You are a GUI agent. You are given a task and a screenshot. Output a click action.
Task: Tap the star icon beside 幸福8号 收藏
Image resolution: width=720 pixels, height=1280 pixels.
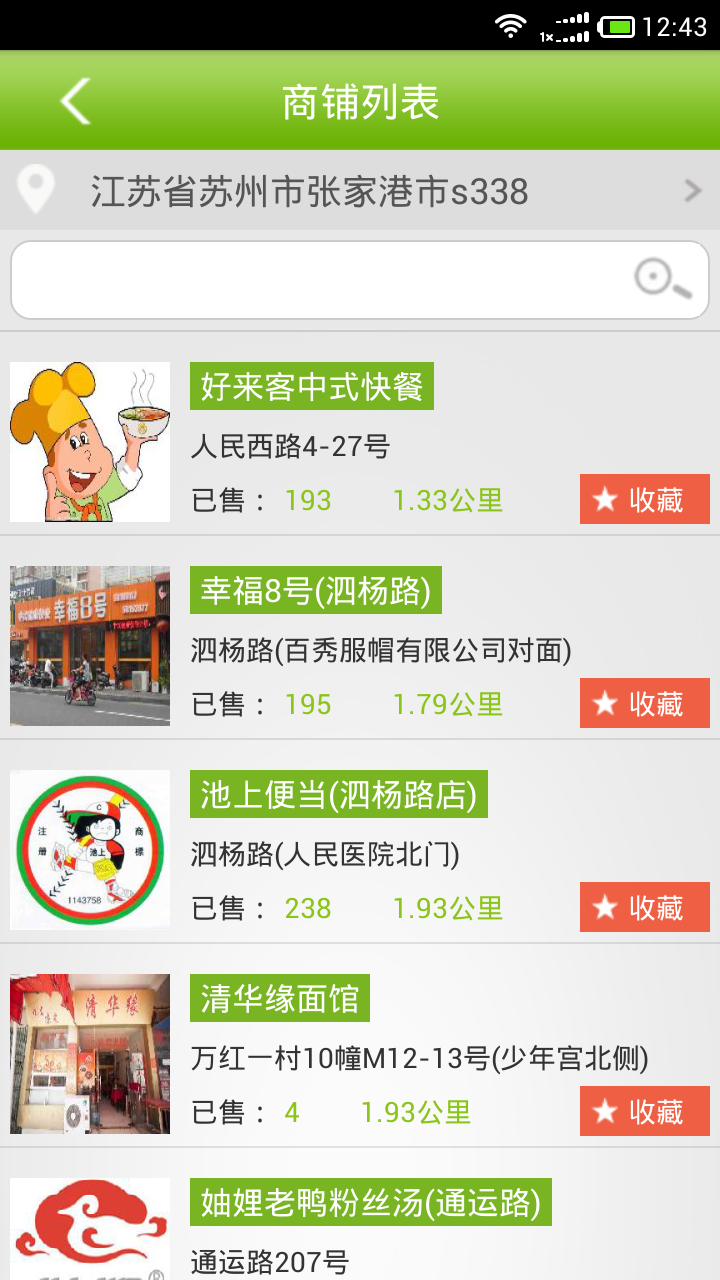607,703
